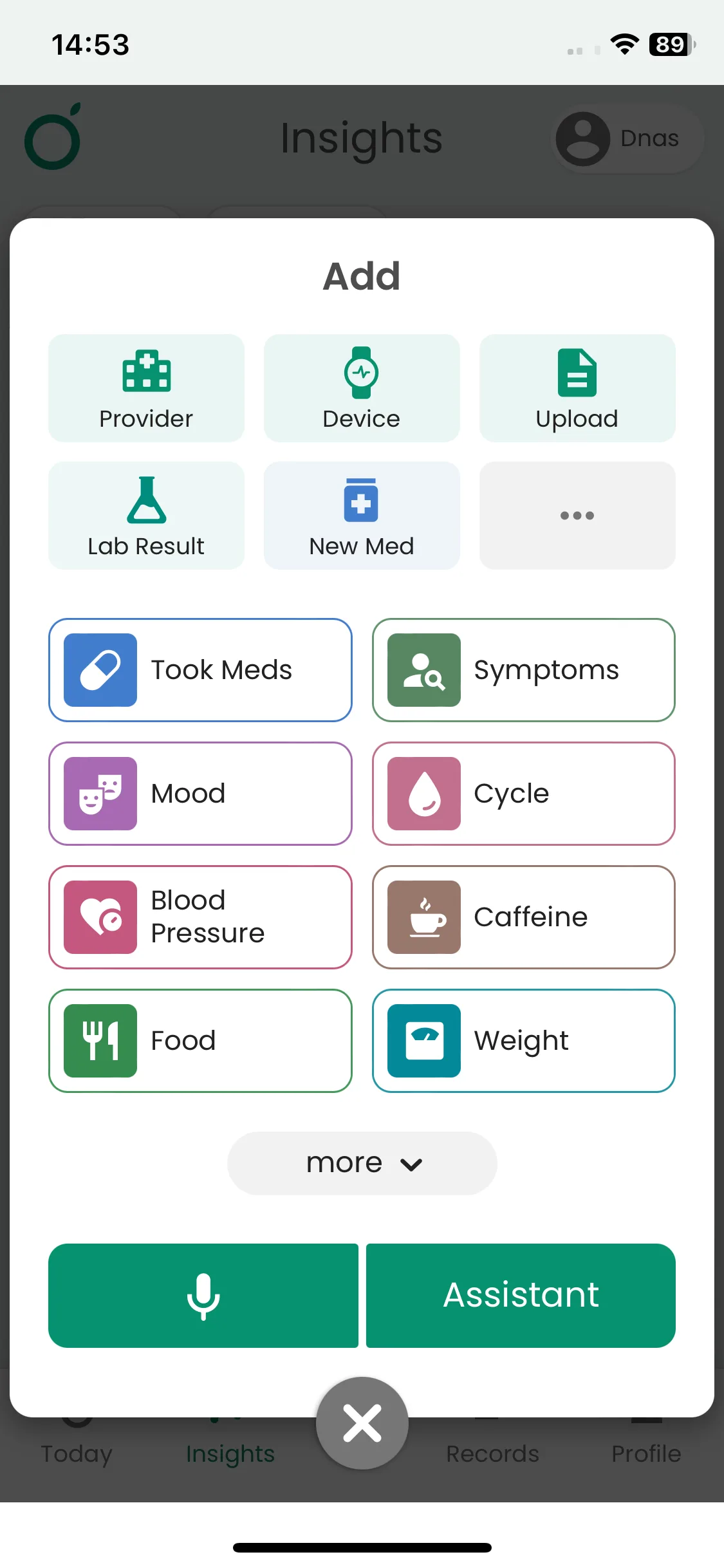
Task: Record your Weight
Action: tap(523, 1041)
